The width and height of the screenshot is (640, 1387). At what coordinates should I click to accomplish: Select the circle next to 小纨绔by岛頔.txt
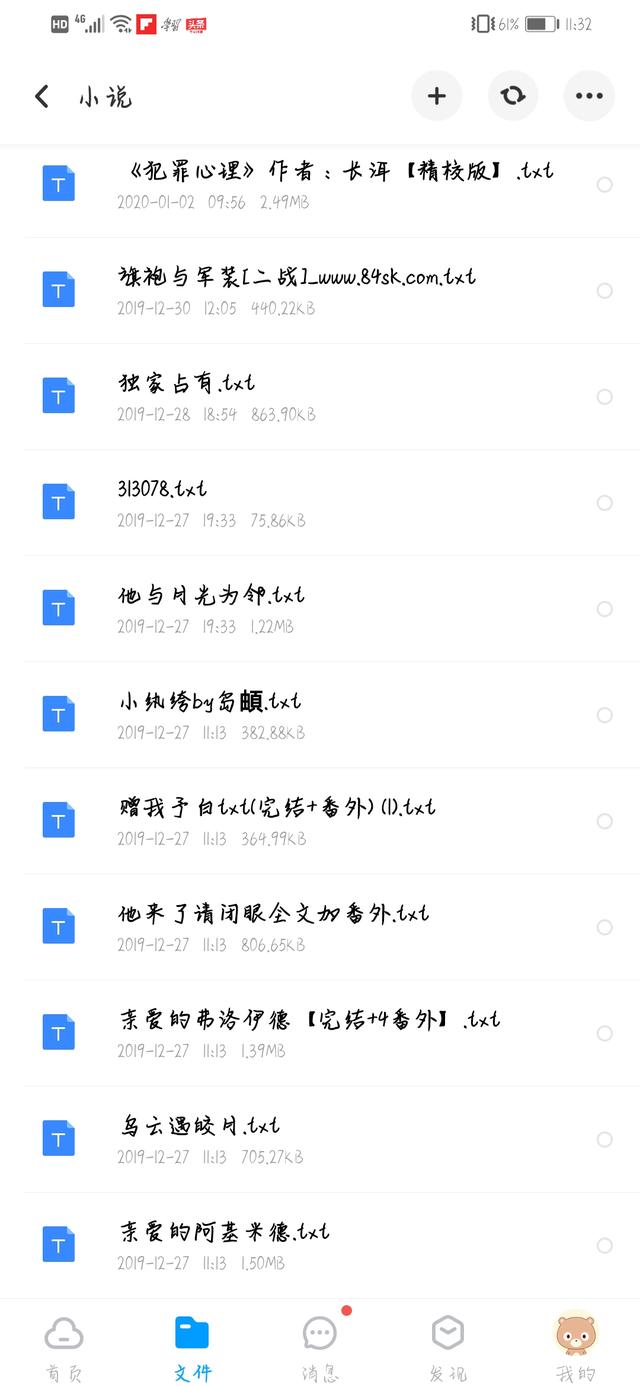click(x=604, y=715)
